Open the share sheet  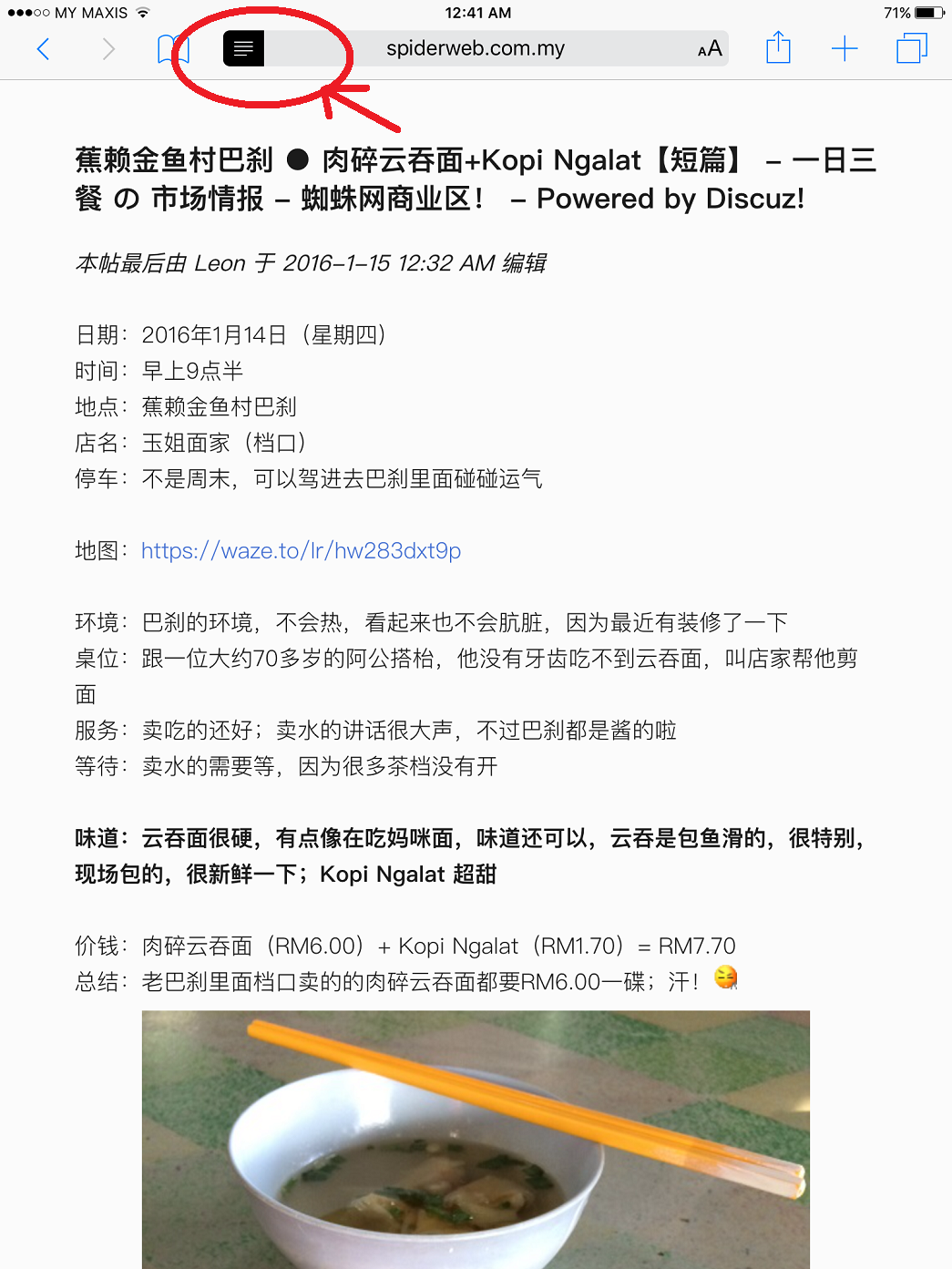(x=778, y=48)
